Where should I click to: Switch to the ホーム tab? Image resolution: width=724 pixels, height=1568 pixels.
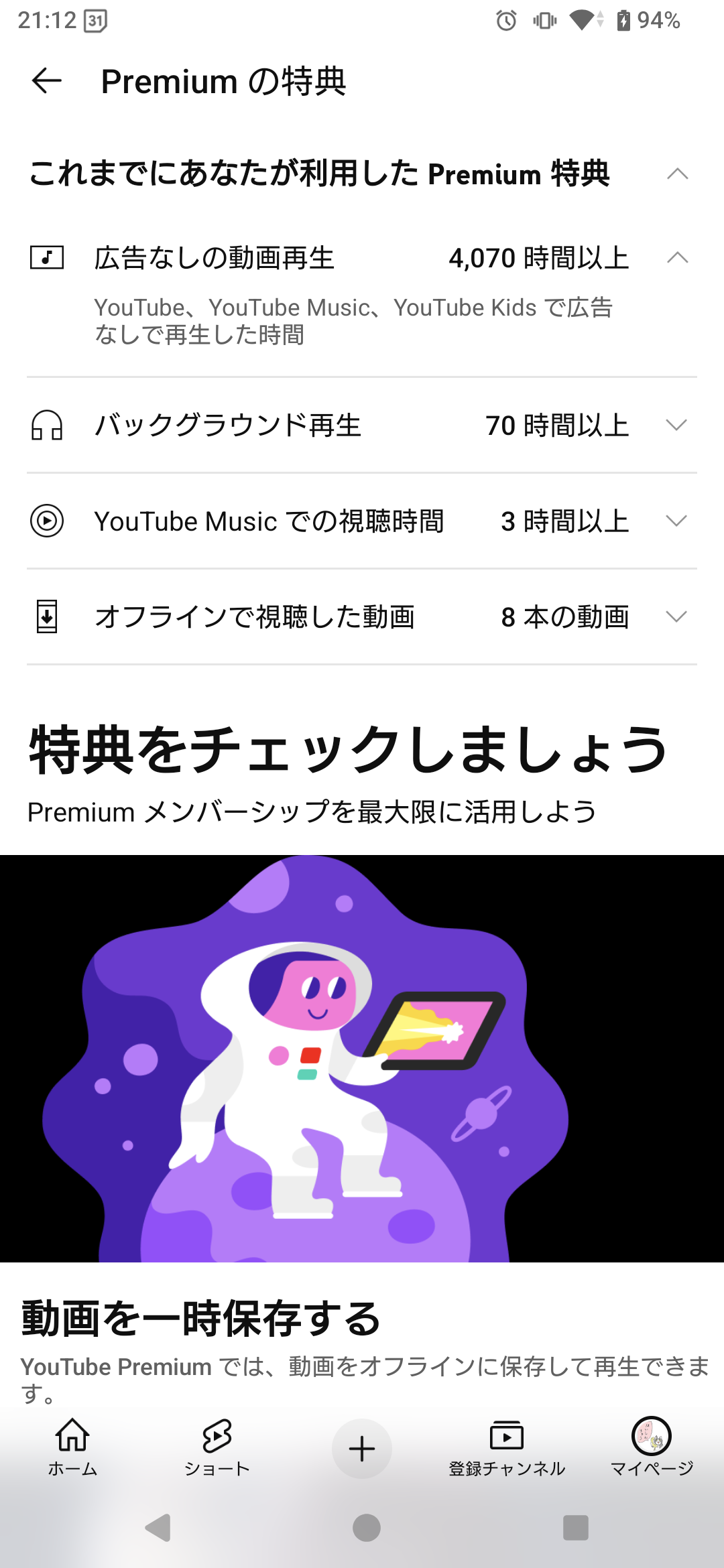click(x=72, y=1447)
